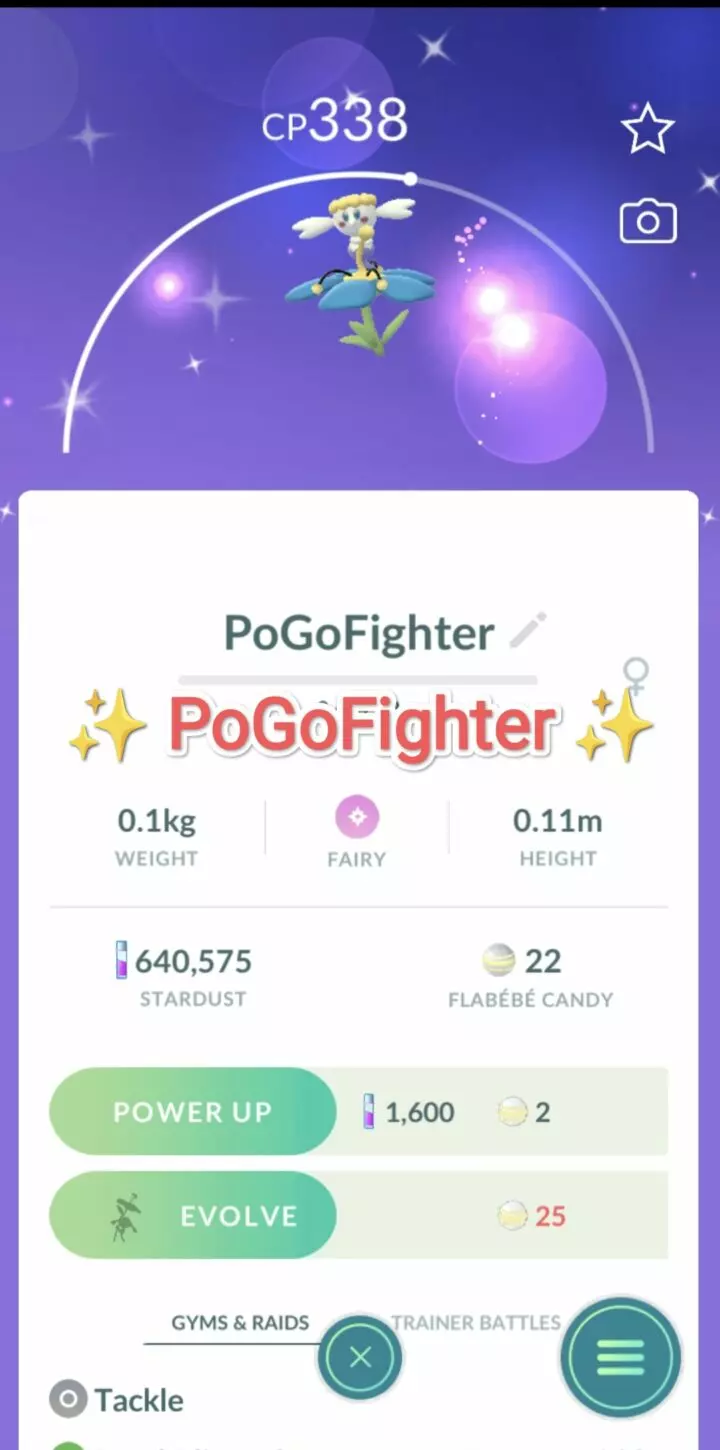Image resolution: width=720 pixels, height=1450 pixels.
Task: Toggle the favorite star for this Pokémon
Action: (x=647, y=128)
